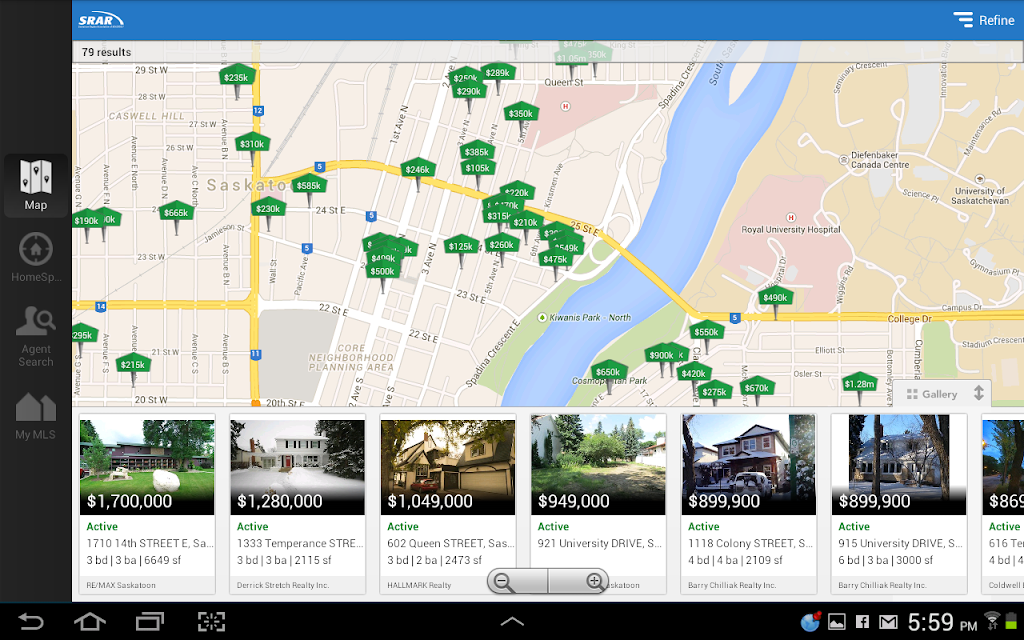Image resolution: width=1024 pixels, height=640 pixels.
Task: Open the HomeSpotter section
Action: (x=36, y=258)
